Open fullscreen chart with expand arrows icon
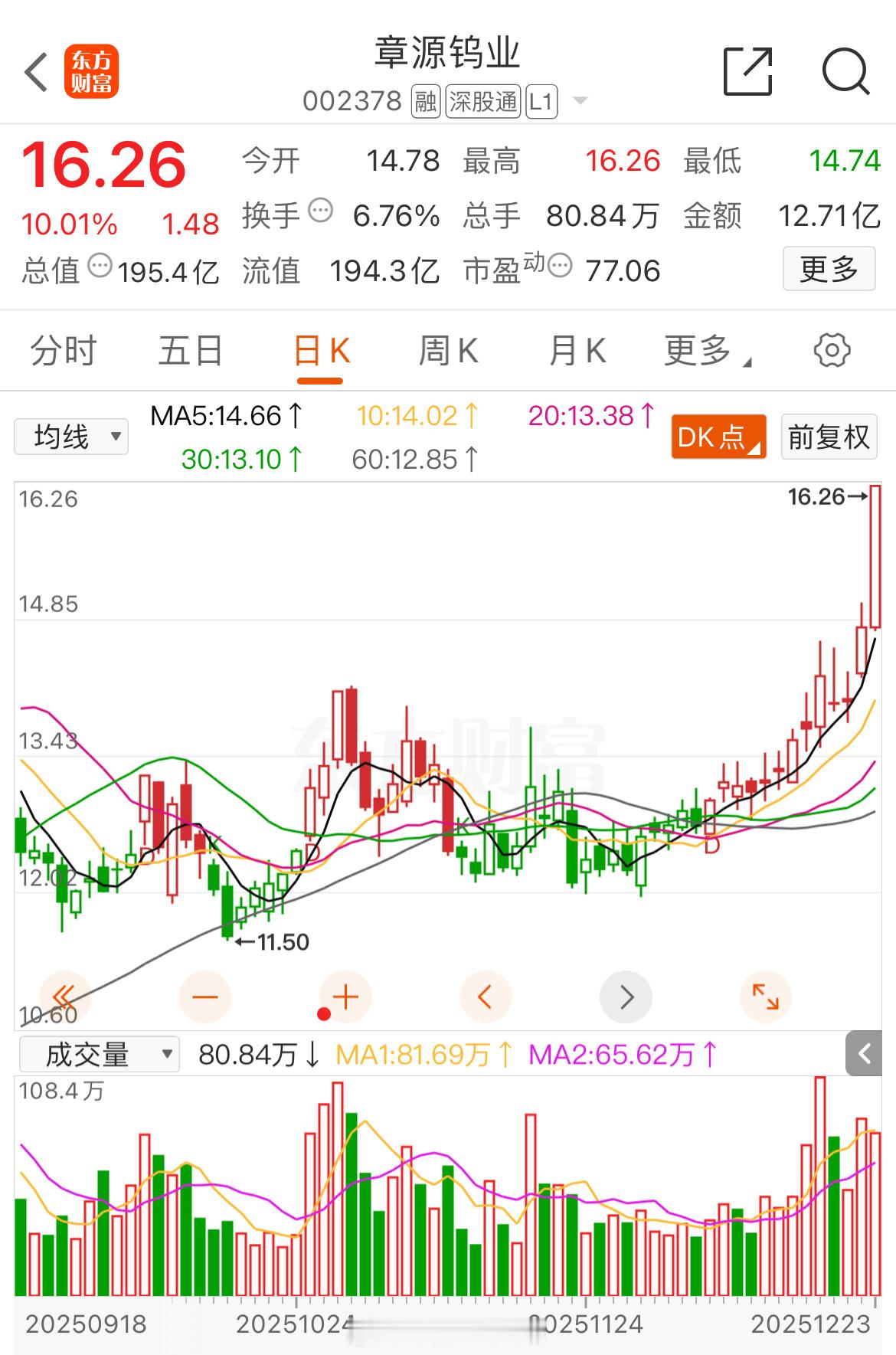 766,997
